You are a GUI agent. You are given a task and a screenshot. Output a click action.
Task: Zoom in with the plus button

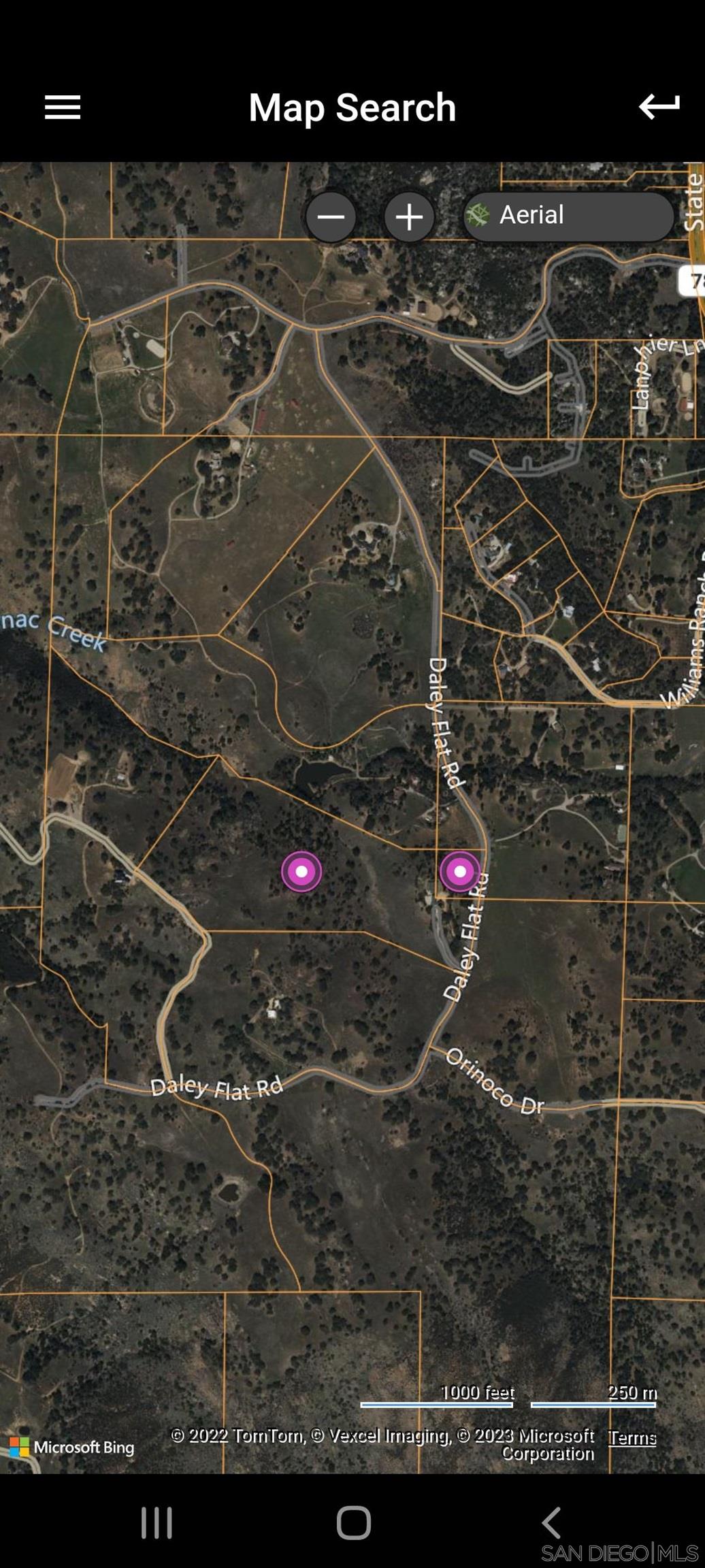pyautogui.click(x=409, y=217)
